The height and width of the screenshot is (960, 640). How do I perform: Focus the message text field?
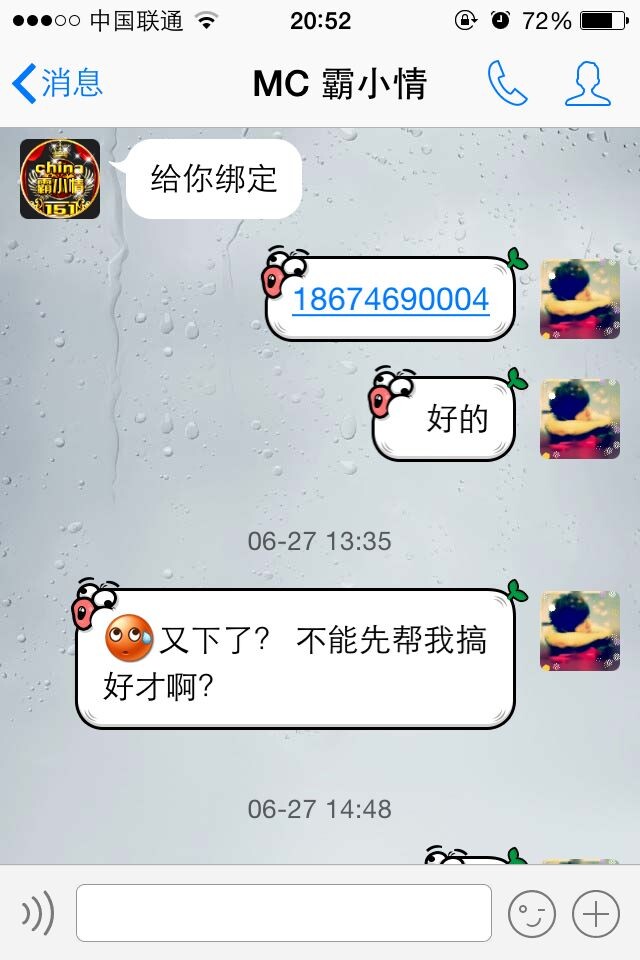(284, 913)
